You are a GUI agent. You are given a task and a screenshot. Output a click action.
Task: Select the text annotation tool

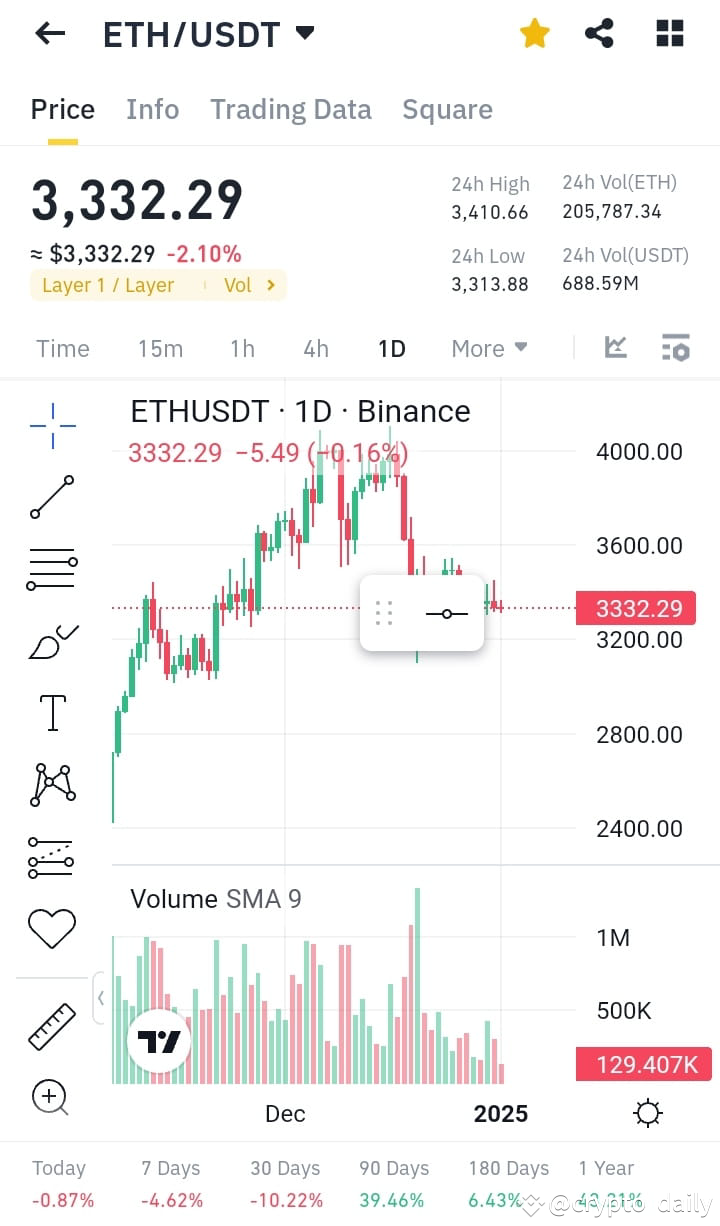[x=50, y=712]
